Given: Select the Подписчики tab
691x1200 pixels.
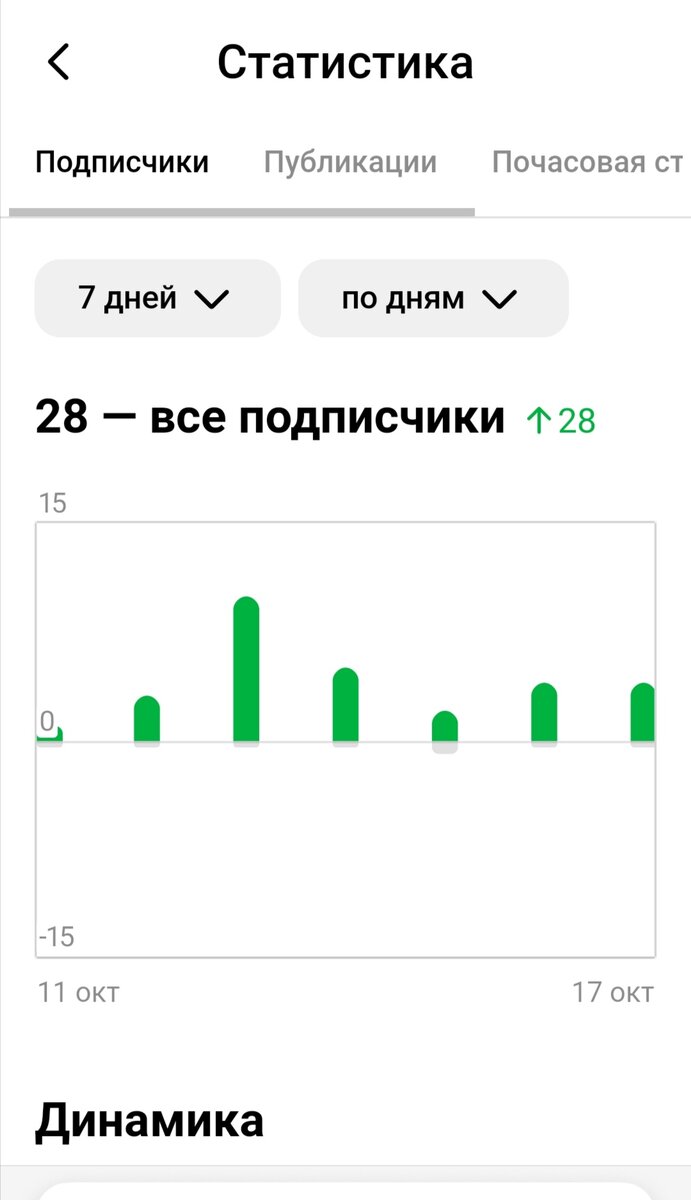Looking at the screenshot, I should click(122, 162).
